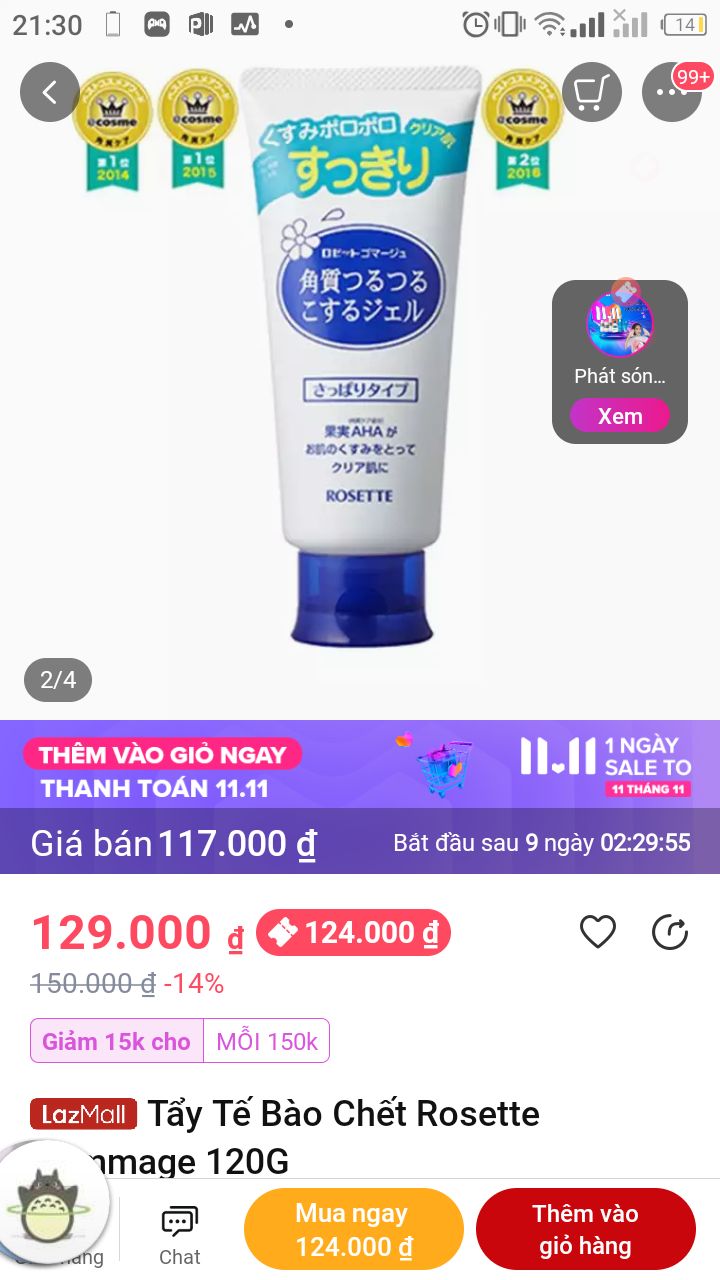
Task: Tap Mua ngay to buy now
Action: (354, 1229)
